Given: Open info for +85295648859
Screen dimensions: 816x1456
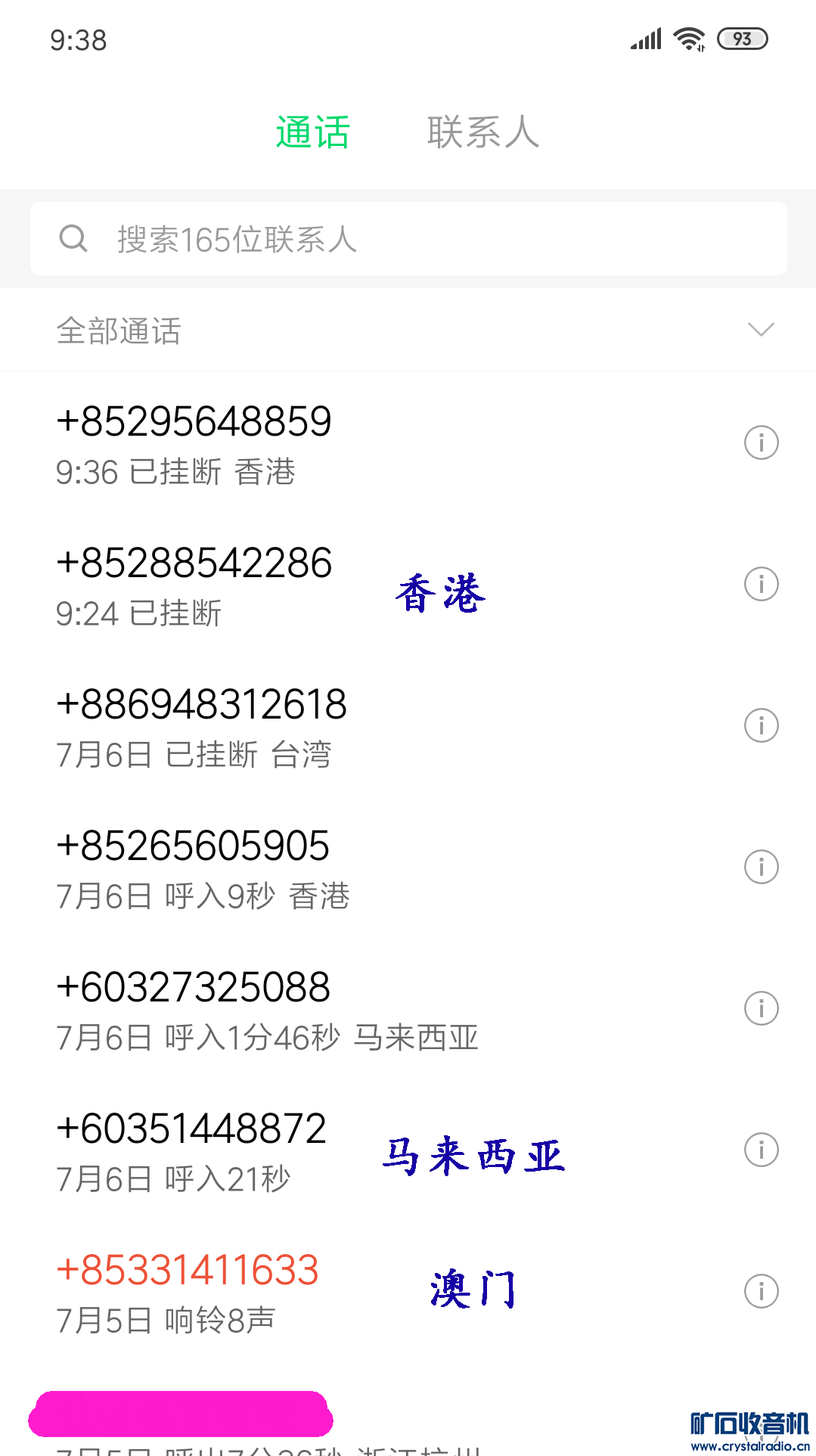Looking at the screenshot, I should (761, 442).
